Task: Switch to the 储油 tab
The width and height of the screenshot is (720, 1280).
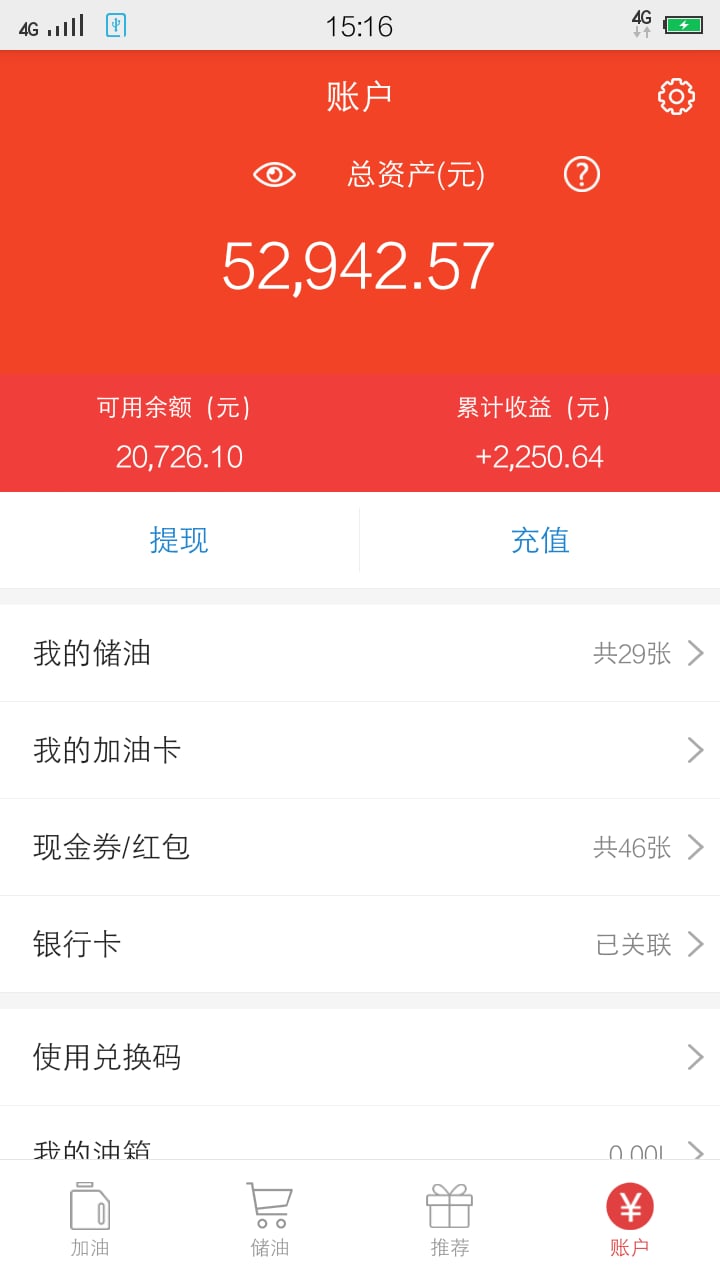Action: pyautogui.click(x=270, y=1220)
